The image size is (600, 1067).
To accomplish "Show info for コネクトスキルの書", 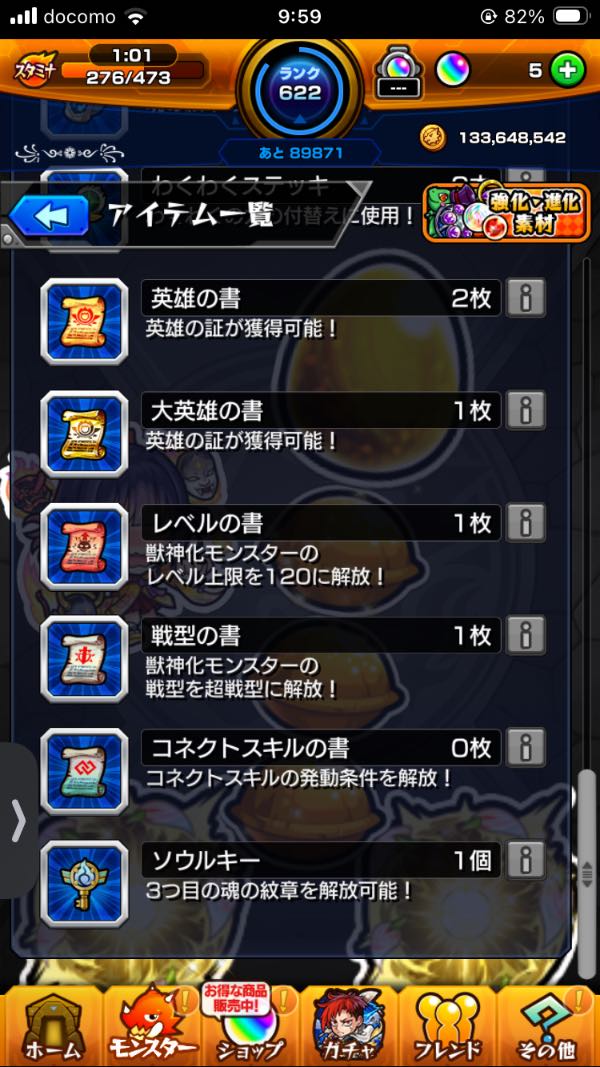I will [x=525, y=747].
